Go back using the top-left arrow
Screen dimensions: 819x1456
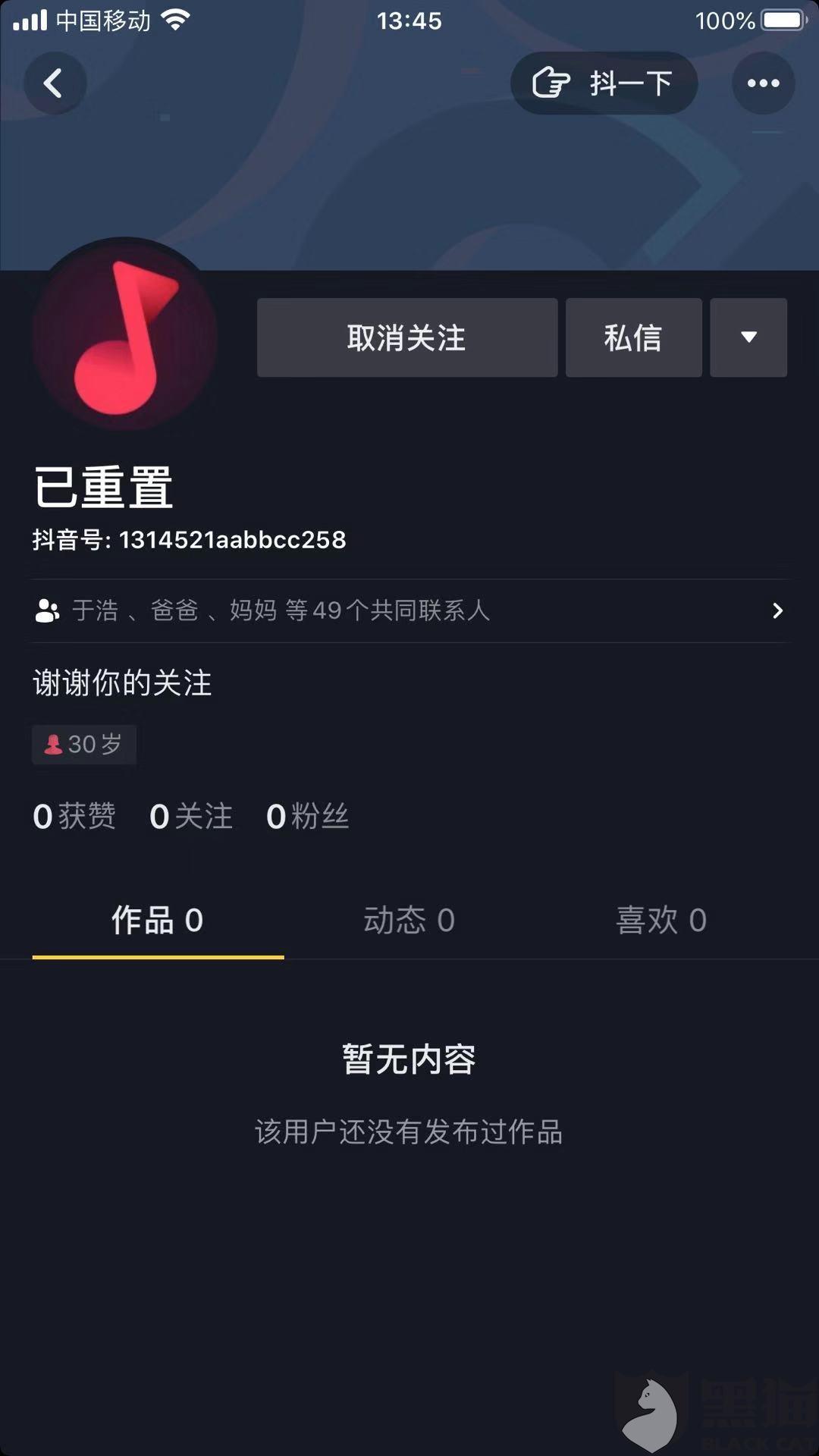pos(54,83)
